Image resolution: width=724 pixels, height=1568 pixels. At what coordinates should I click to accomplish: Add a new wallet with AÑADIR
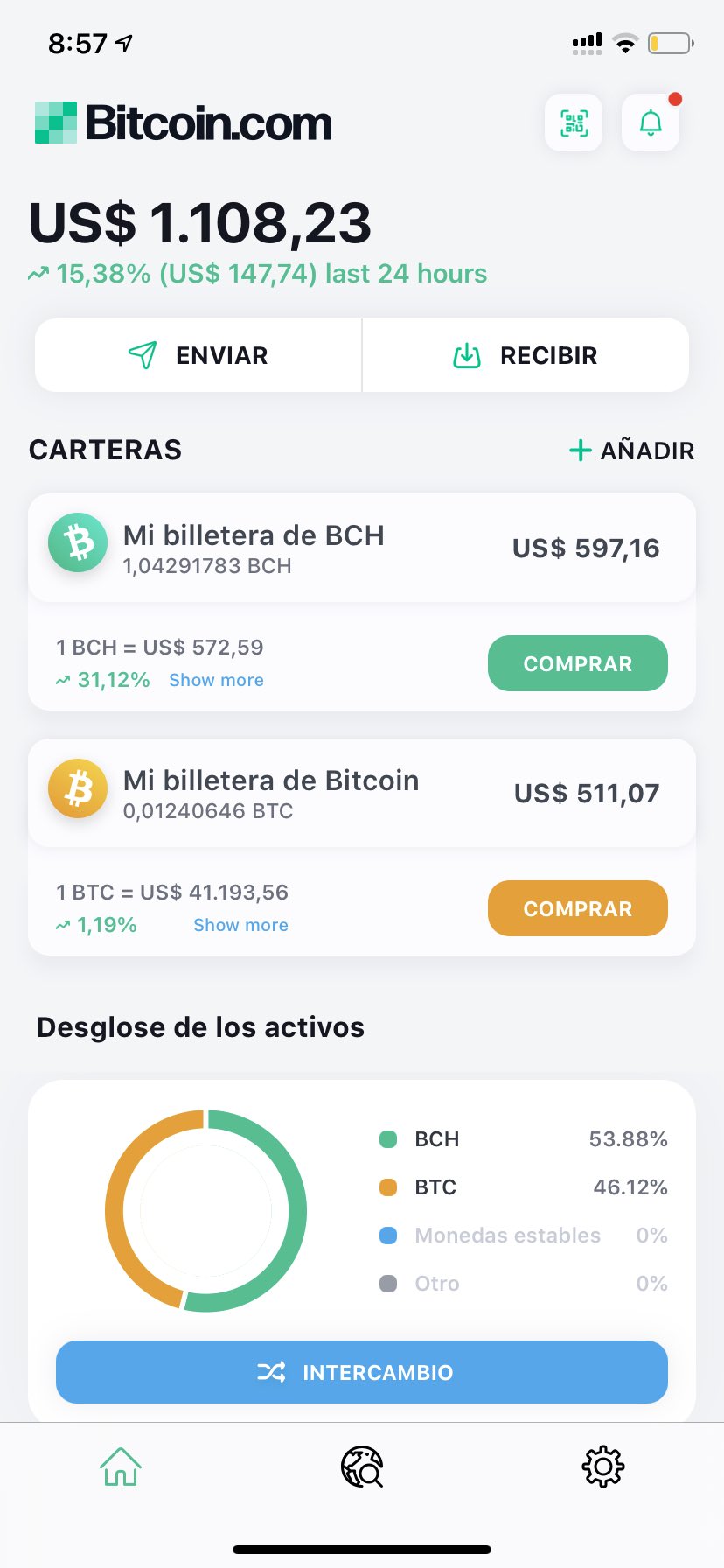[631, 451]
